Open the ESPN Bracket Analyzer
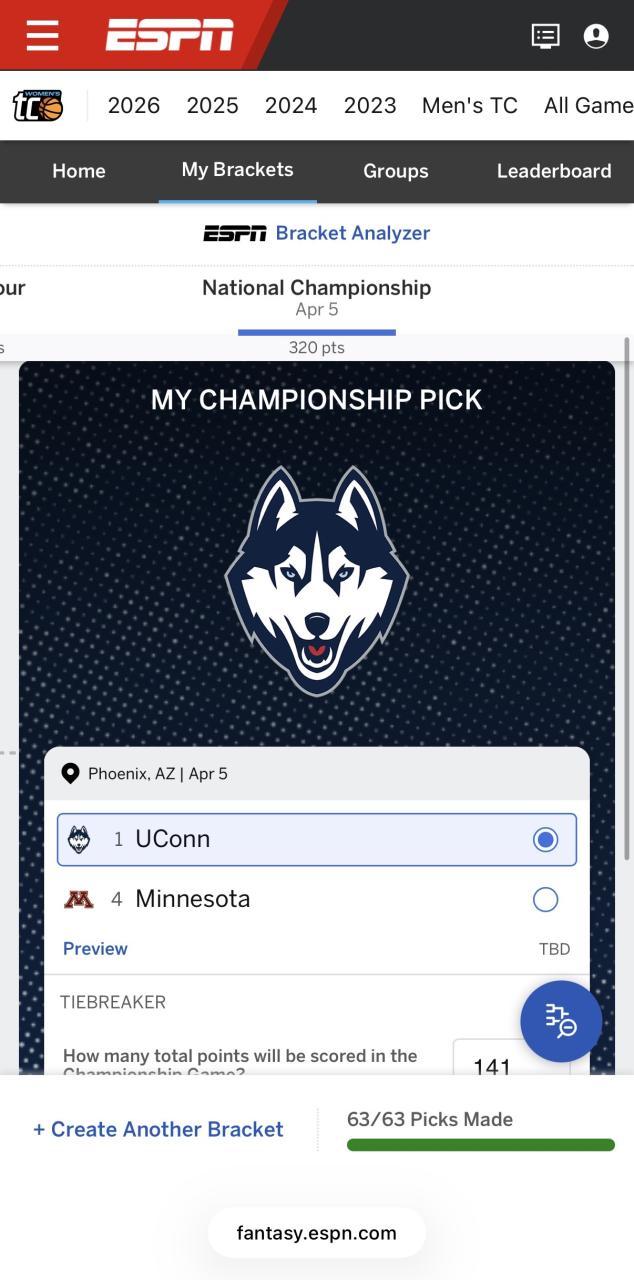634x1280 pixels. [x=317, y=233]
